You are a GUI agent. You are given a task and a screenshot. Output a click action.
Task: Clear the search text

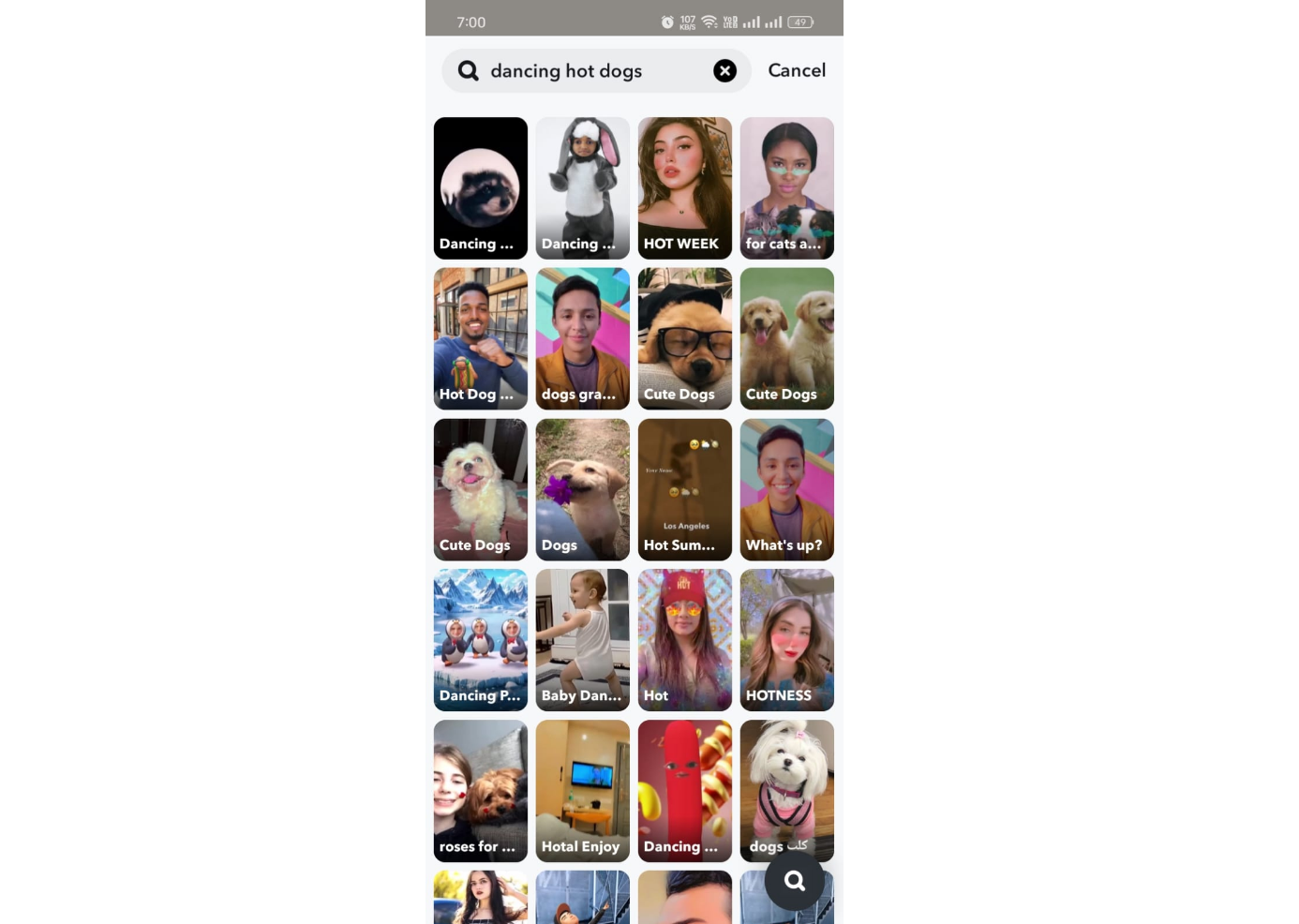[x=724, y=71]
